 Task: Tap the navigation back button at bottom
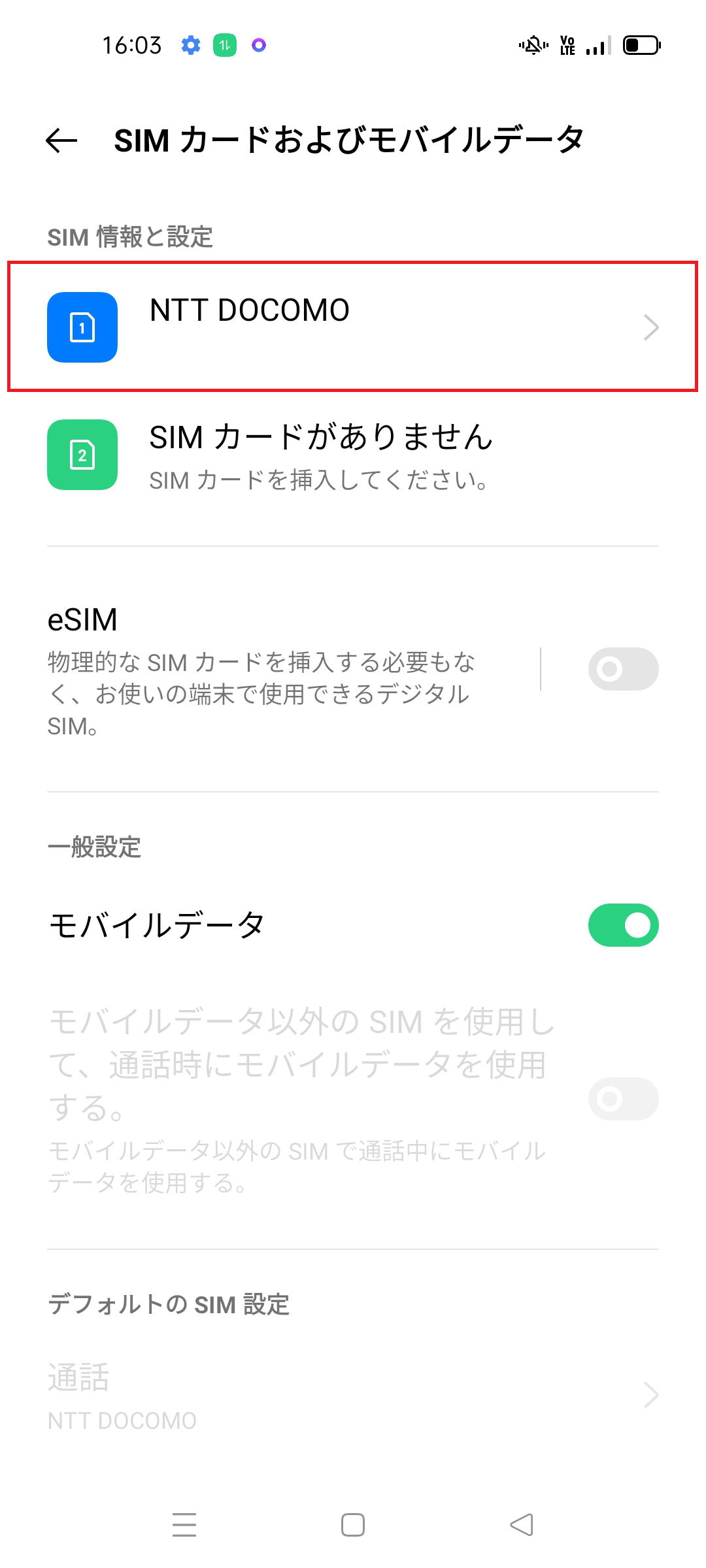pos(520,1524)
